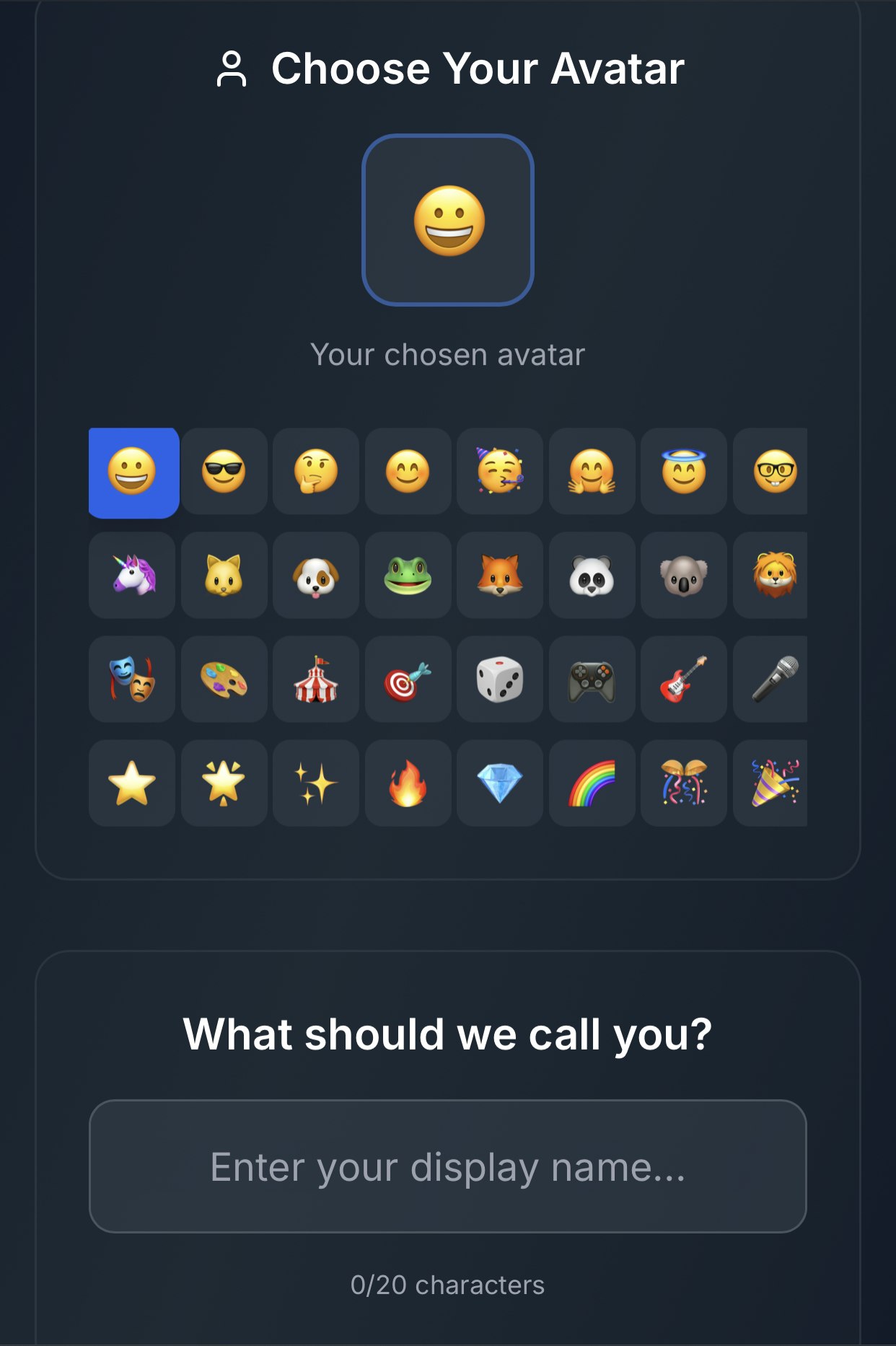Pick the blue diamond avatar
896x1346 pixels.
pos(500,783)
